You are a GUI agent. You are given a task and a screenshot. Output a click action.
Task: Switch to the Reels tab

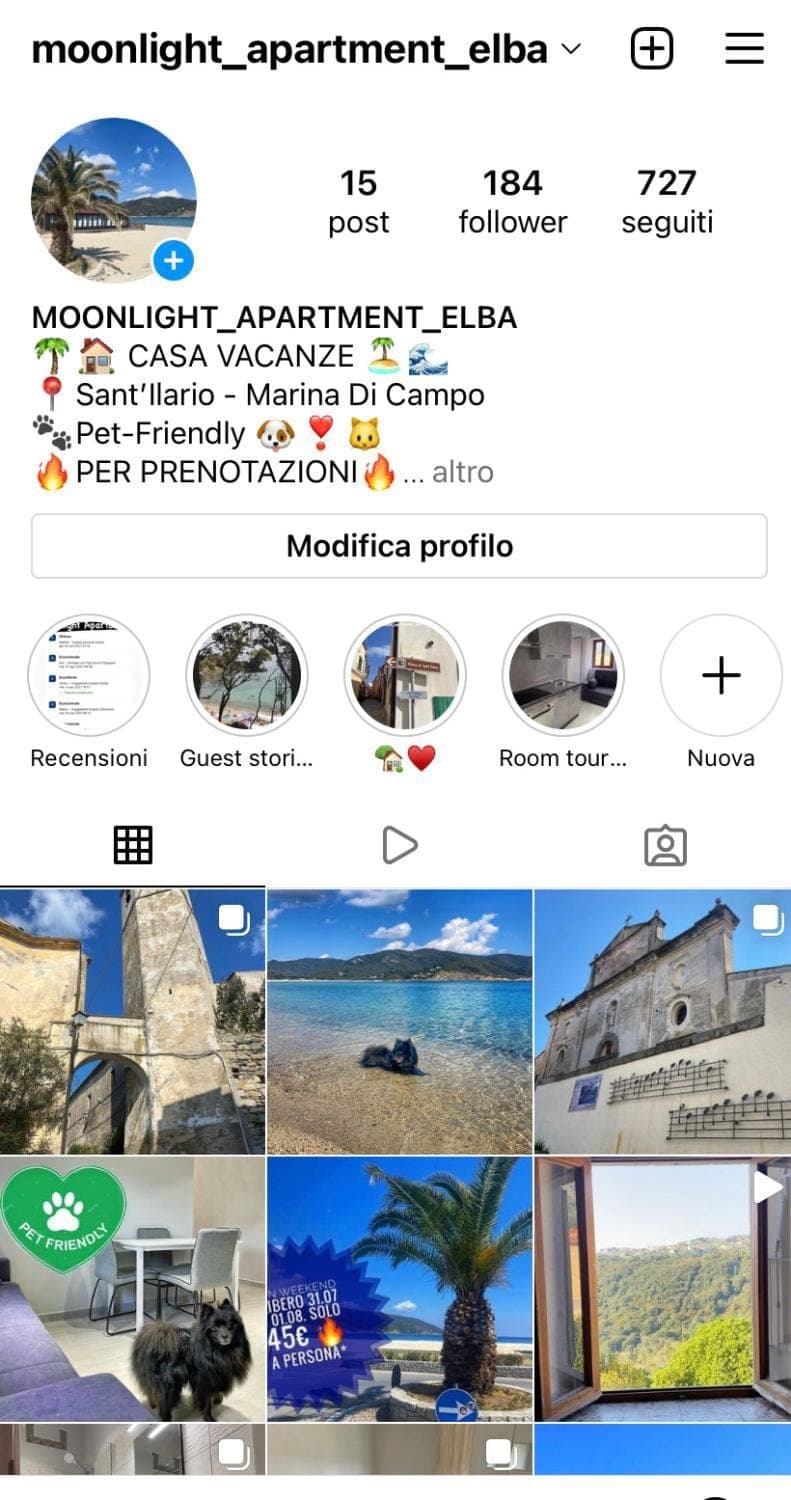tap(399, 846)
